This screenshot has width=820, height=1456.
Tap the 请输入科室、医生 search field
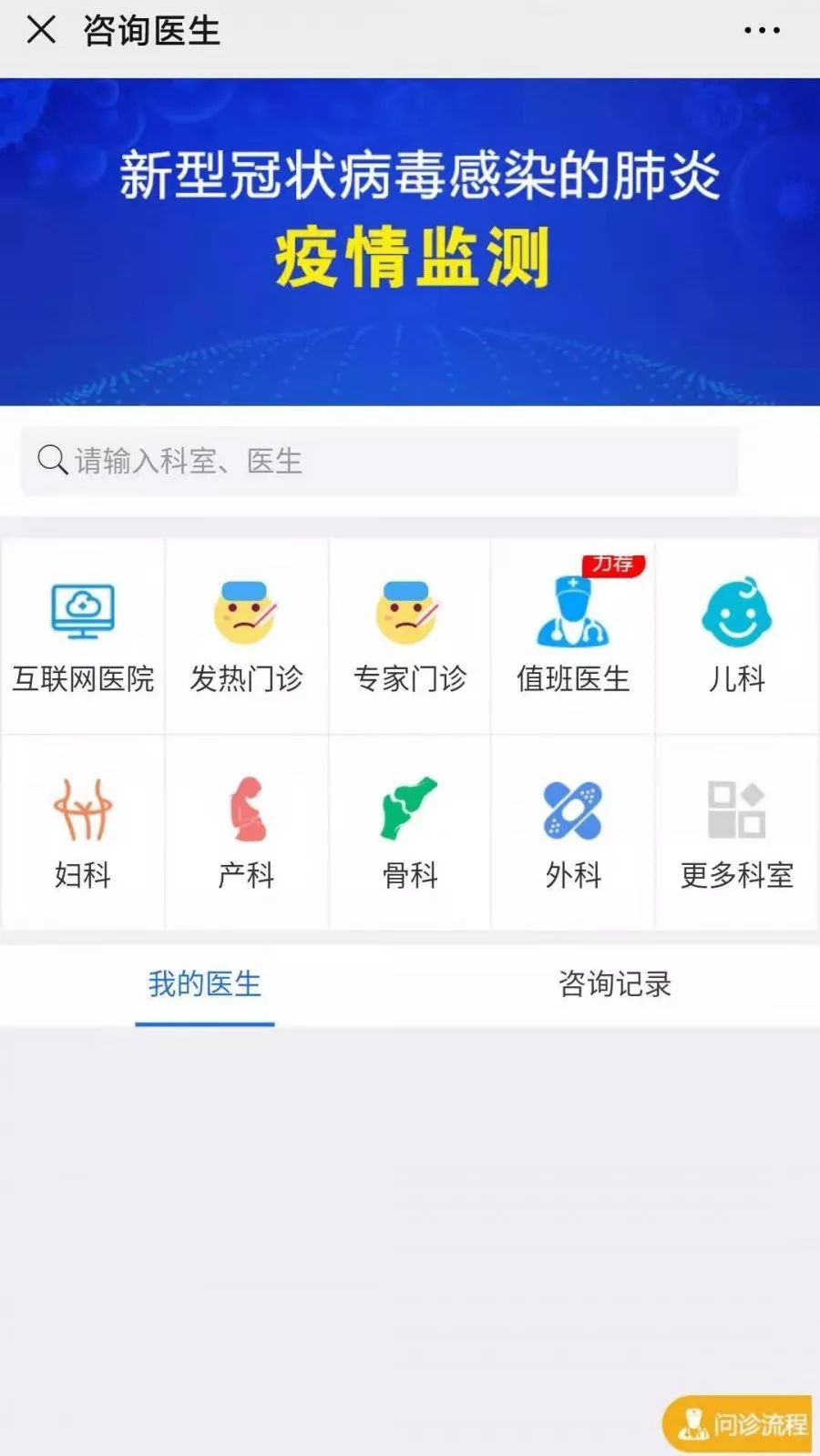click(379, 461)
